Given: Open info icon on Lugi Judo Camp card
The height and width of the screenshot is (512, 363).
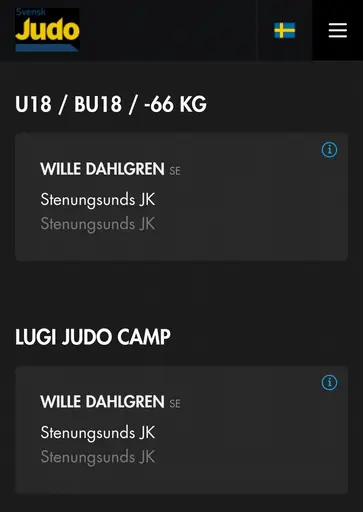Looking at the screenshot, I should [x=329, y=382].
